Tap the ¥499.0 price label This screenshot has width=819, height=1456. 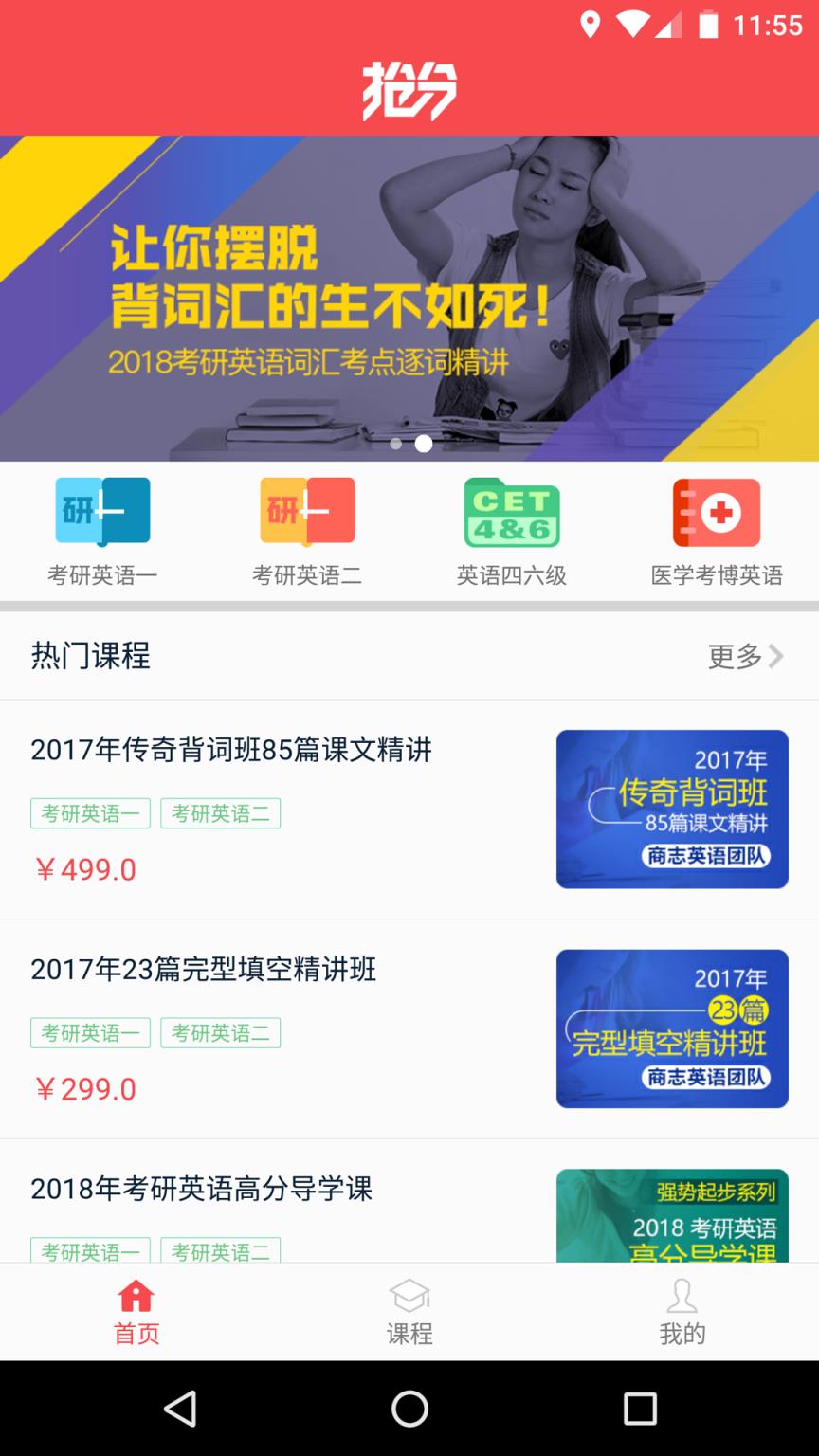click(x=85, y=869)
